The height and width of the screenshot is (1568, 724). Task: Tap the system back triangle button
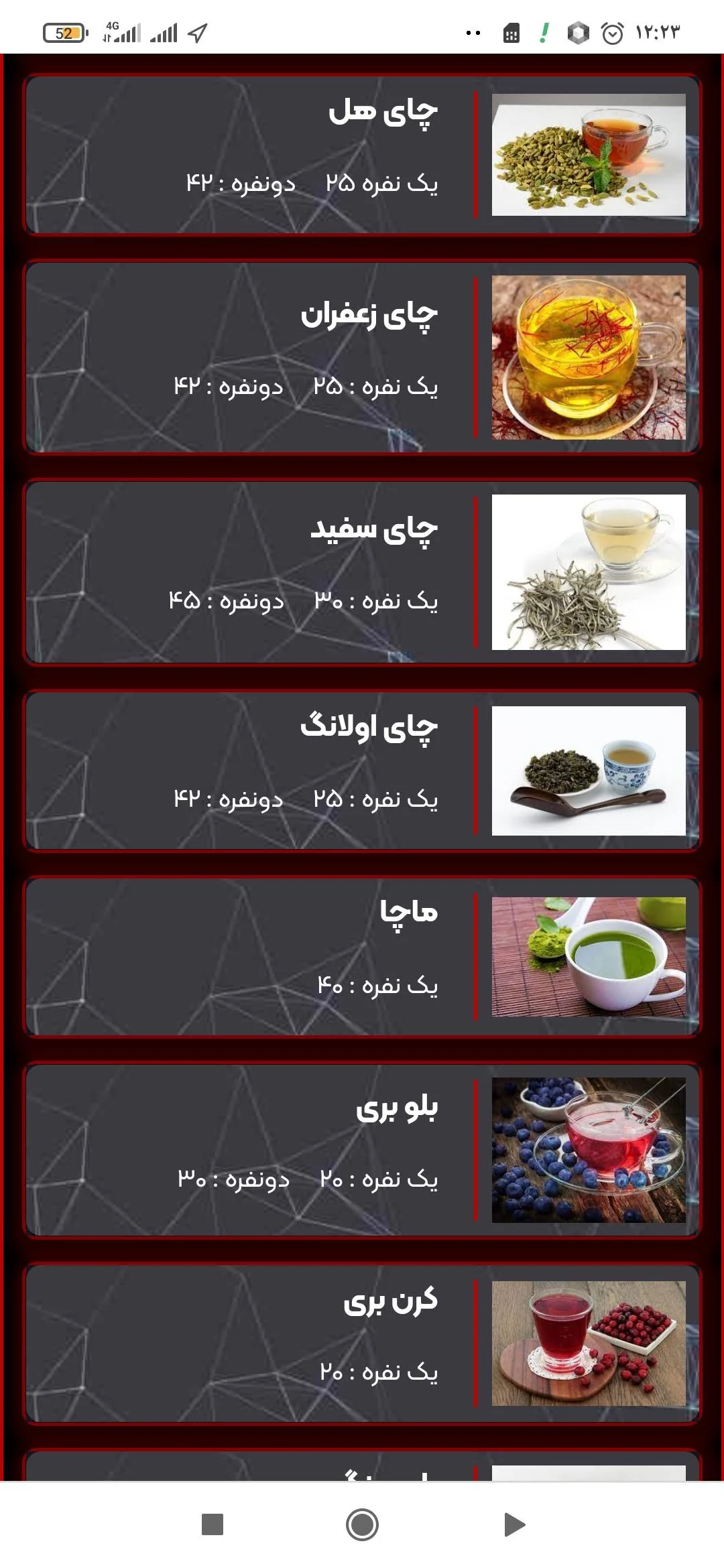coord(514,1524)
